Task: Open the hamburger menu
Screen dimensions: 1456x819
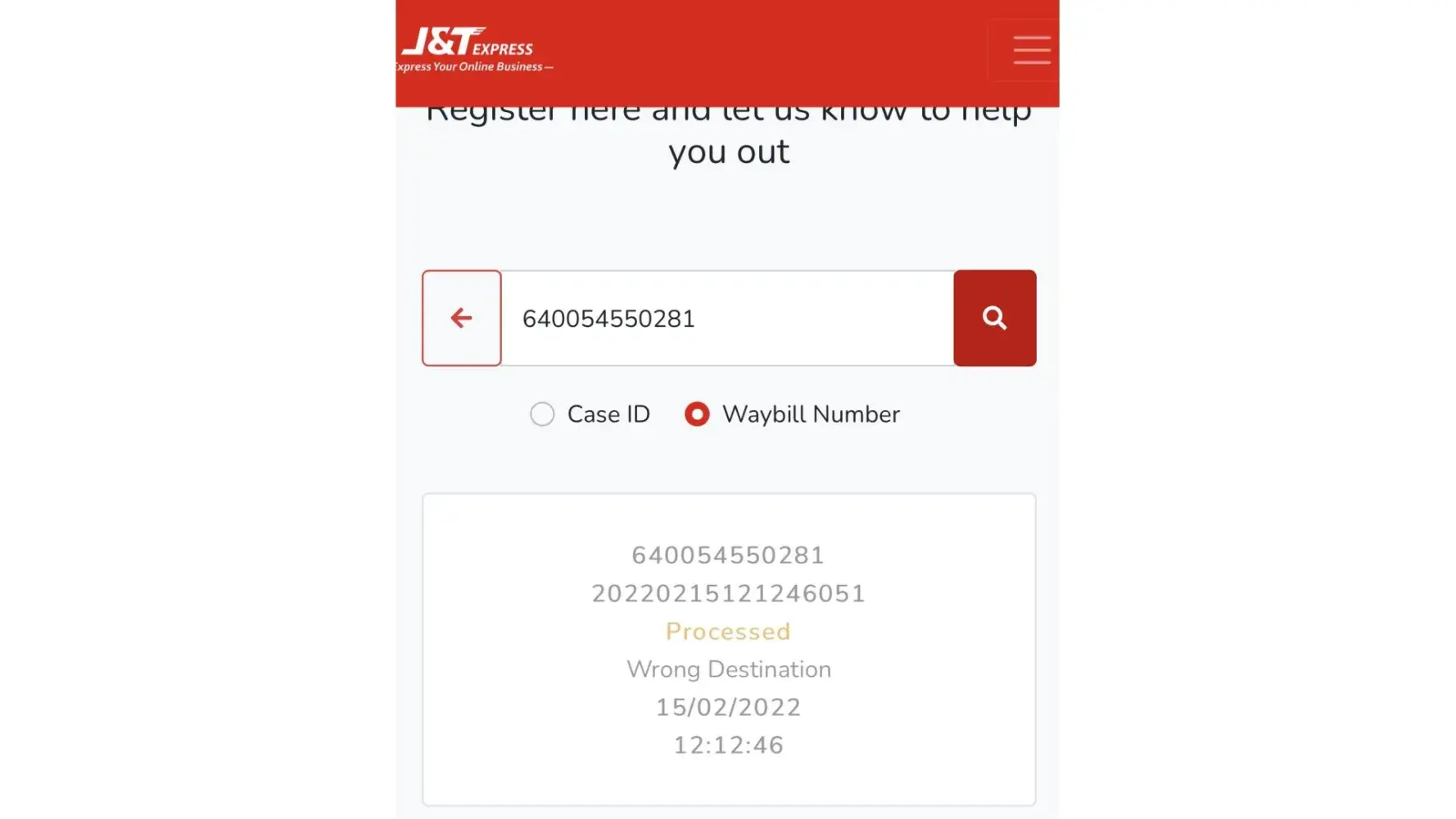Action: (1030, 50)
